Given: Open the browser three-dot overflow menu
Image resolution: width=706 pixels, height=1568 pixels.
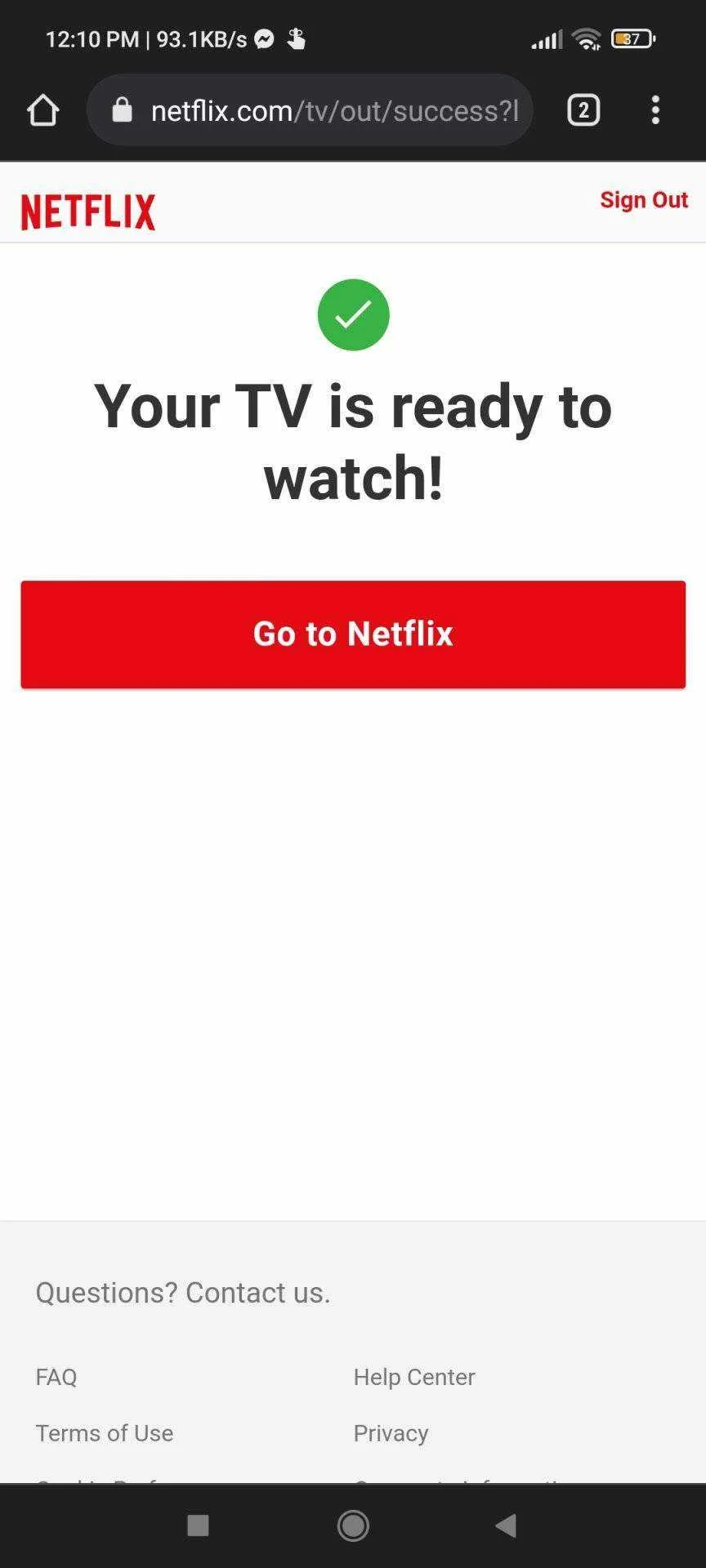Looking at the screenshot, I should click(x=655, y=110).
